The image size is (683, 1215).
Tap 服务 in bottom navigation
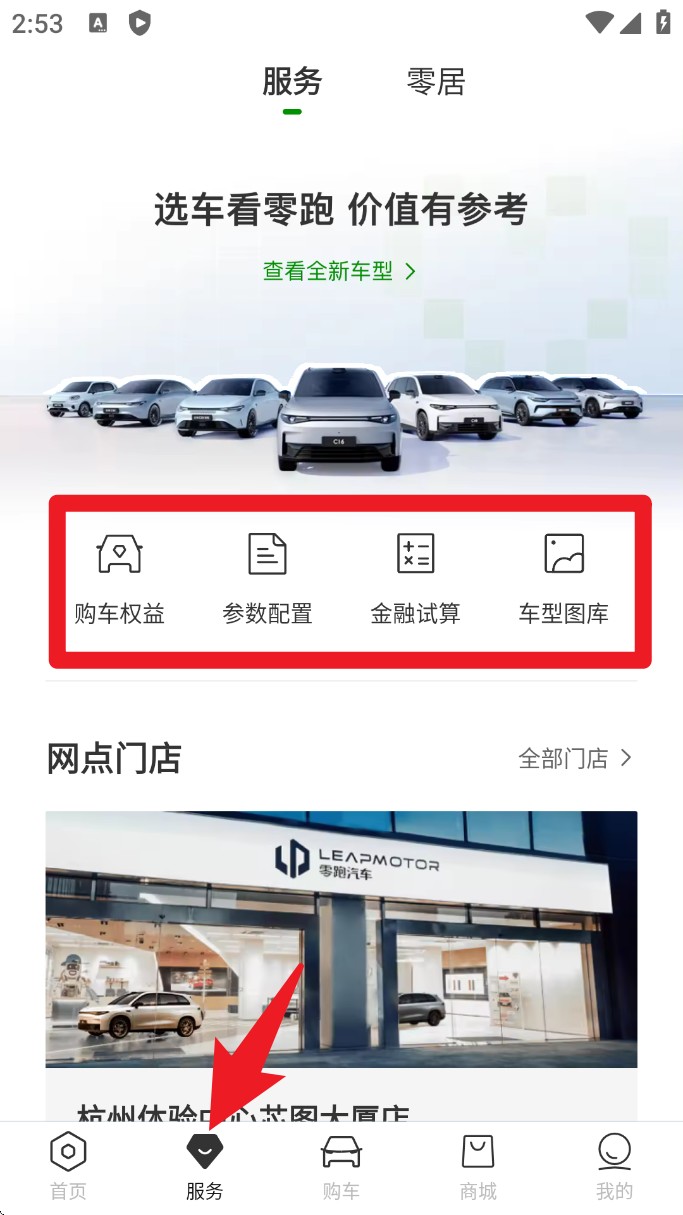click(204, 1166)
